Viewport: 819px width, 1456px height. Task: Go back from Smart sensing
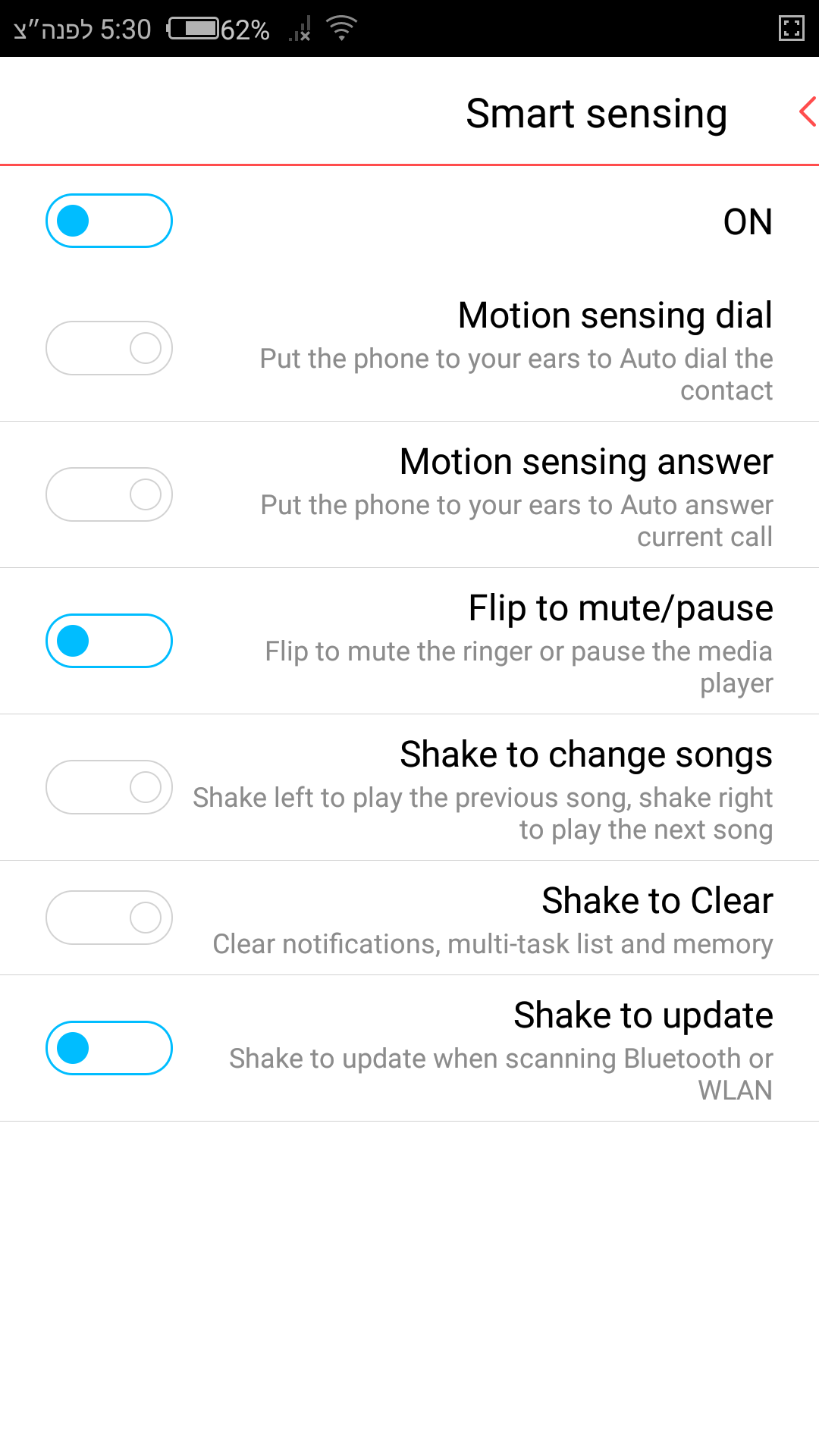pos(807,112)
